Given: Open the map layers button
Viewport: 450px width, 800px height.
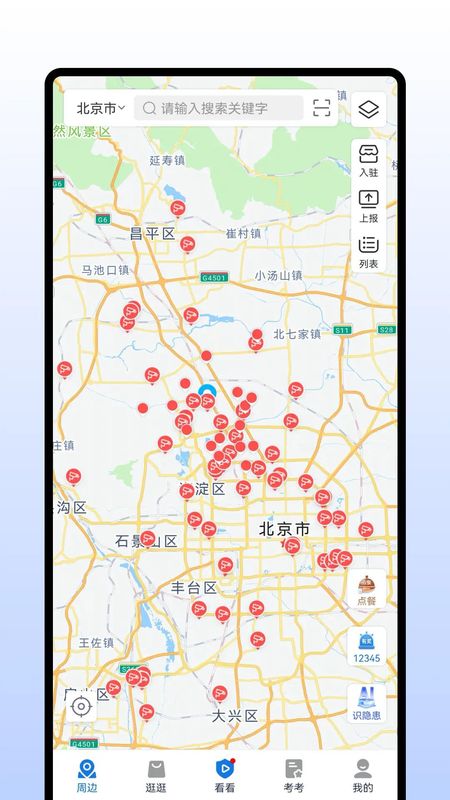Looking at the screenshot, I should 368,109.
